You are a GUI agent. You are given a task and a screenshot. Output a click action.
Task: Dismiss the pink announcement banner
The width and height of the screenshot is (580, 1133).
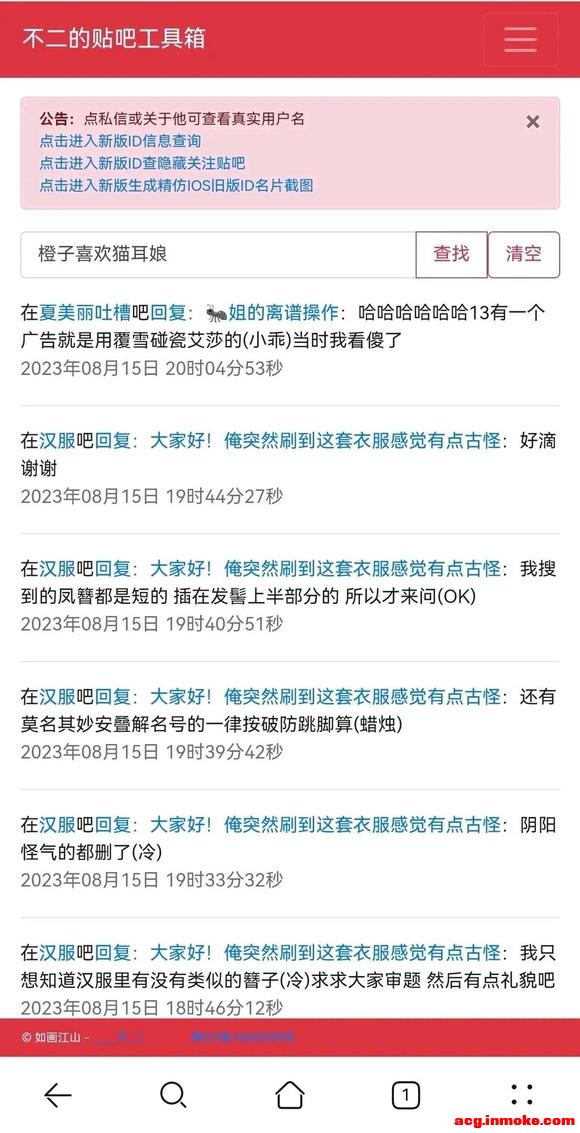point(532,122)
